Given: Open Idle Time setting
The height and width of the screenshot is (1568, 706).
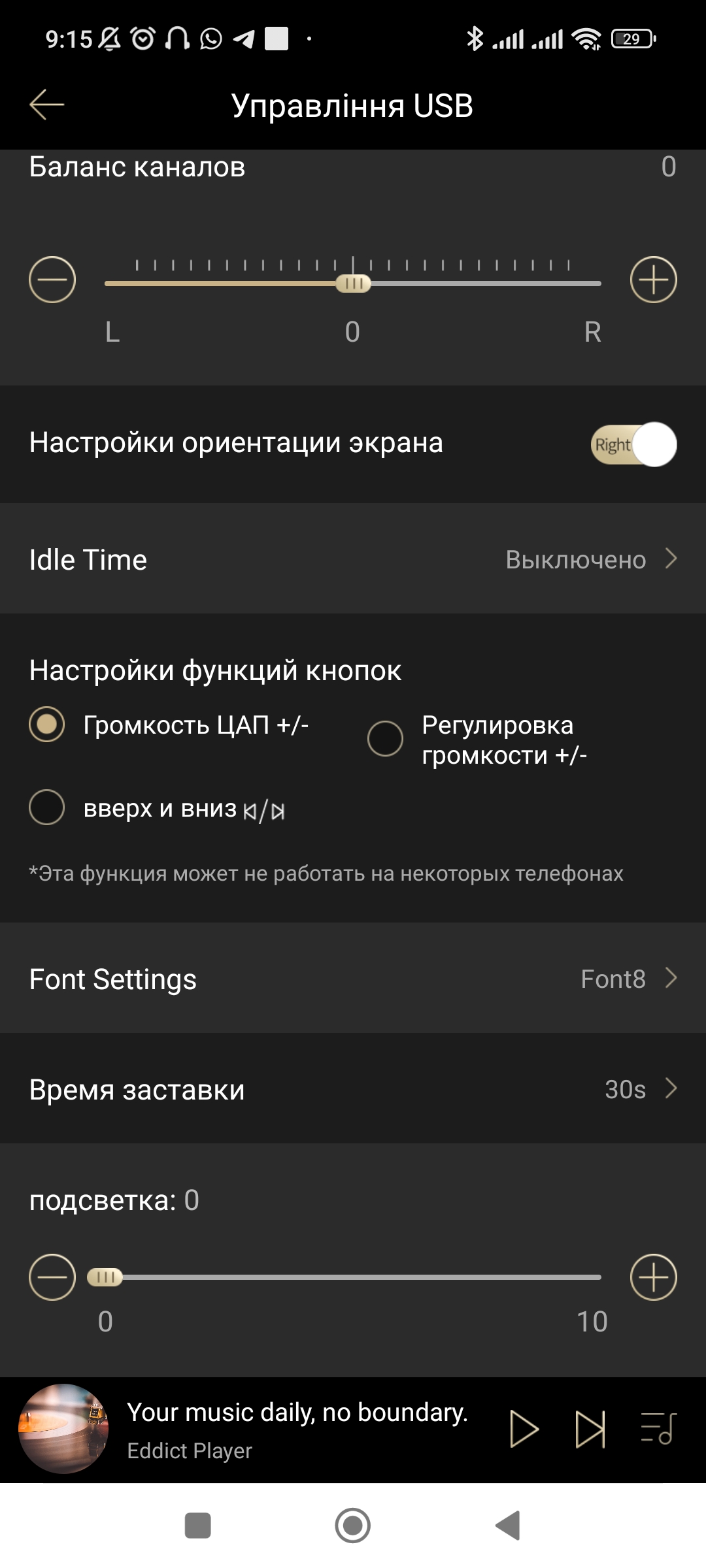Looking at the screenshot, I should point(353,559).
